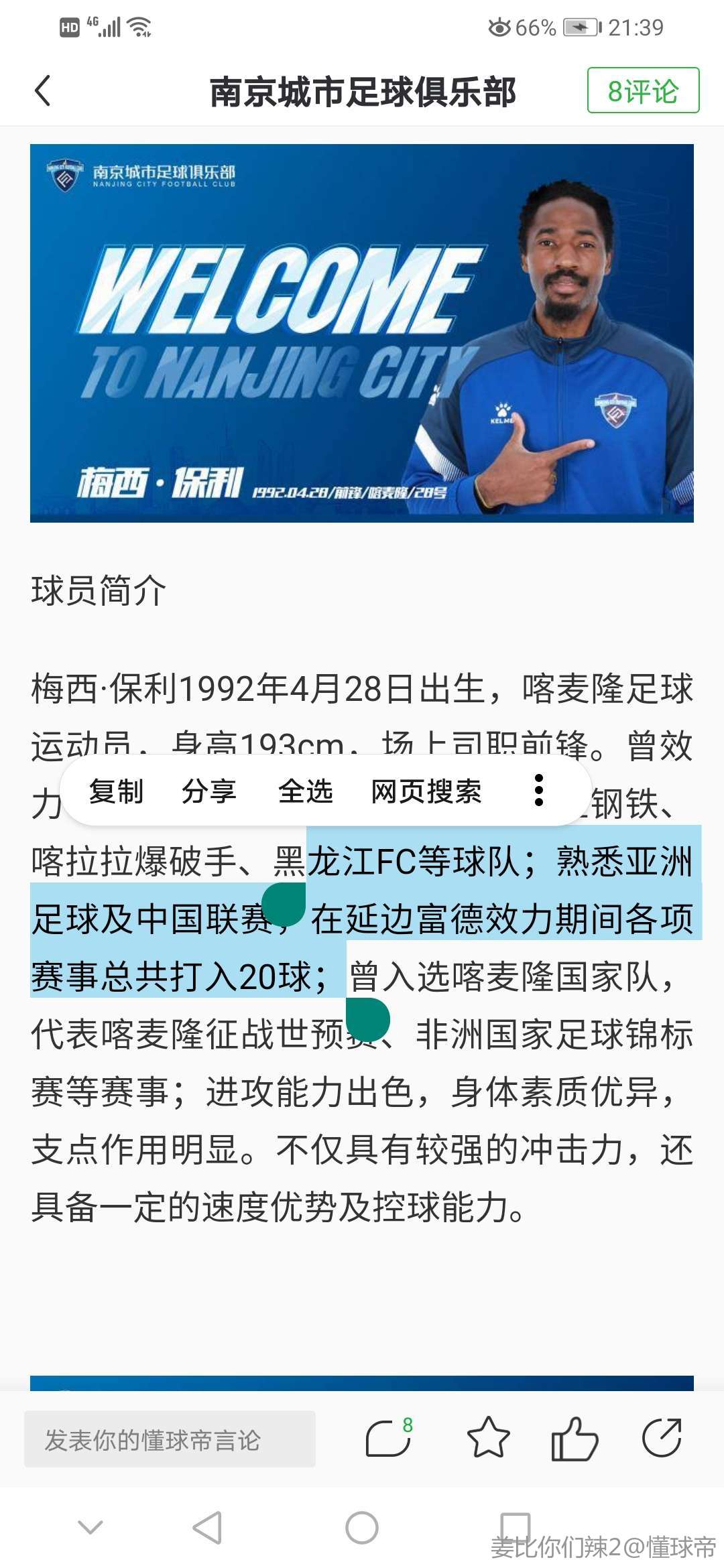Viewport: 724px width, 1568px height.
Task: Open the 8评论 comments button
Action: coord(643,90)
